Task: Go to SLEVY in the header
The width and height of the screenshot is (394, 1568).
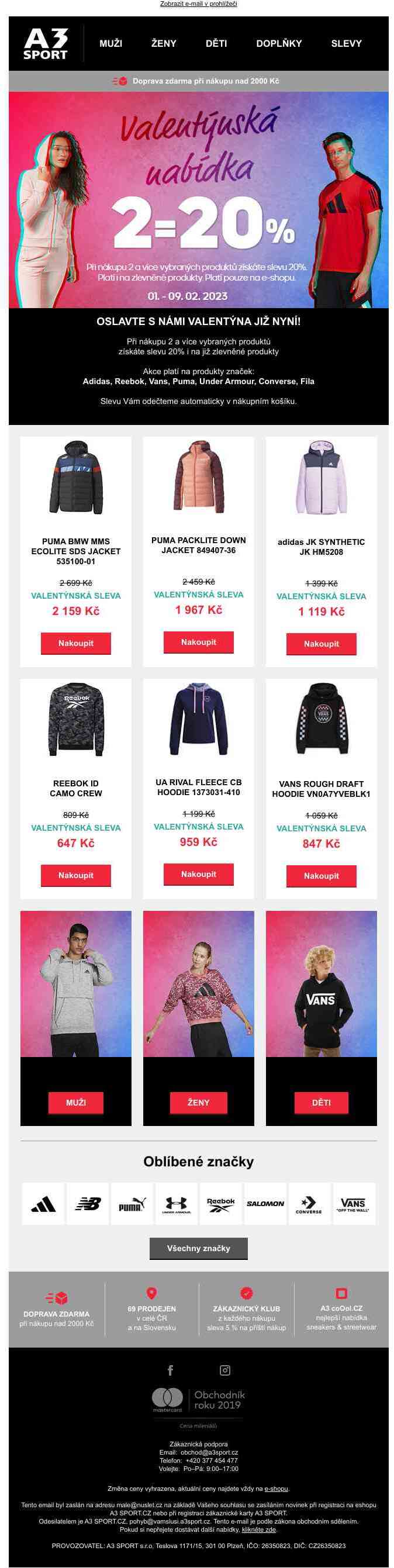Action: coord(346,43)
